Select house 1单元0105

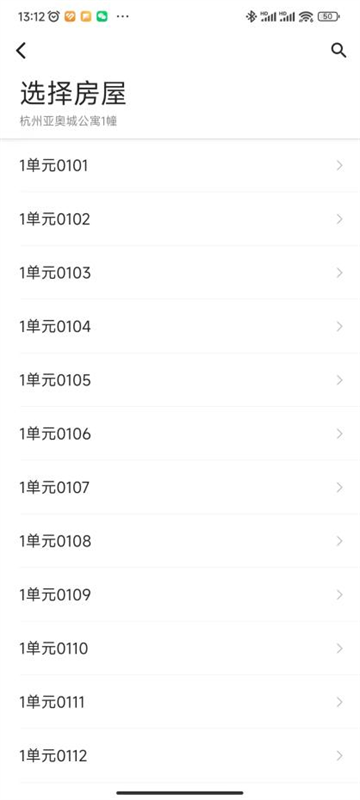(180, 380)
